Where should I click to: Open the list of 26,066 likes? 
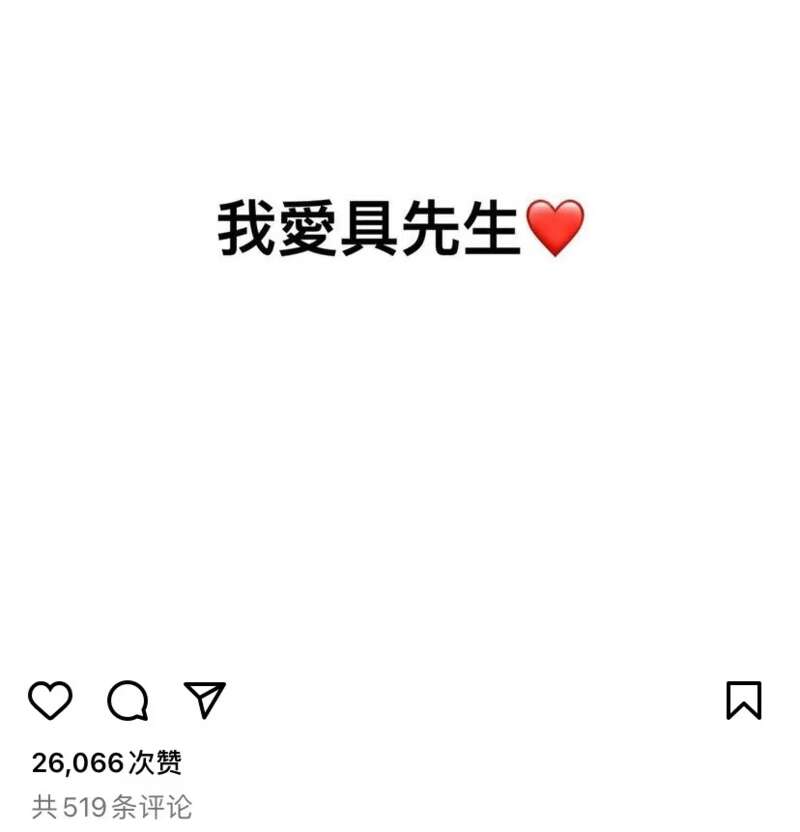[x=107, y=763]
